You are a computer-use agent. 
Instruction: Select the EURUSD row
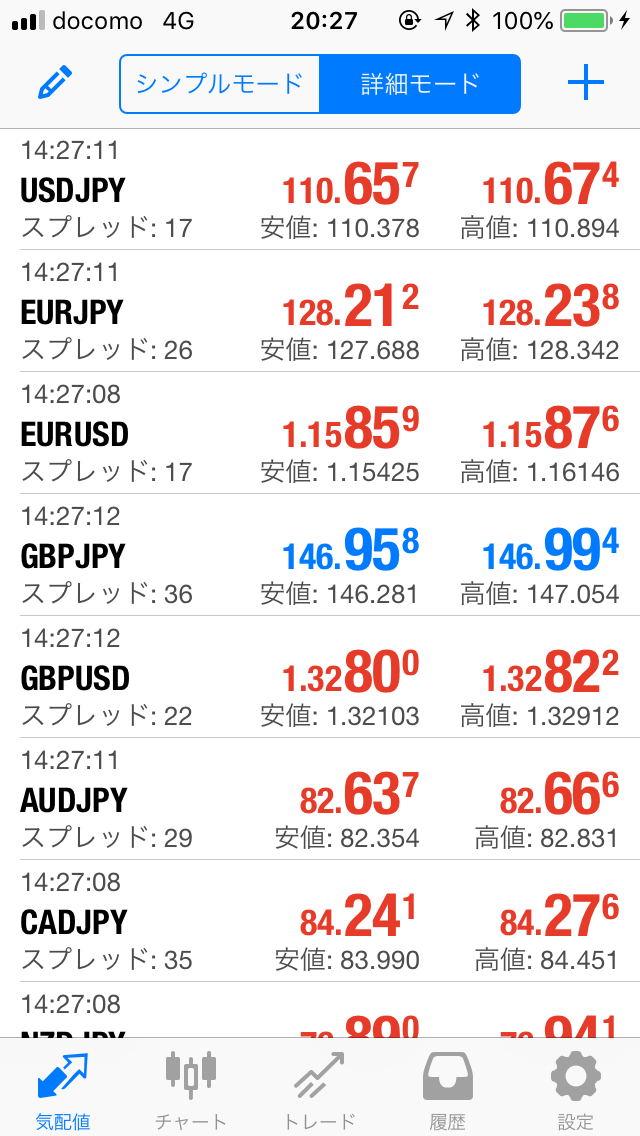(320, 433)
